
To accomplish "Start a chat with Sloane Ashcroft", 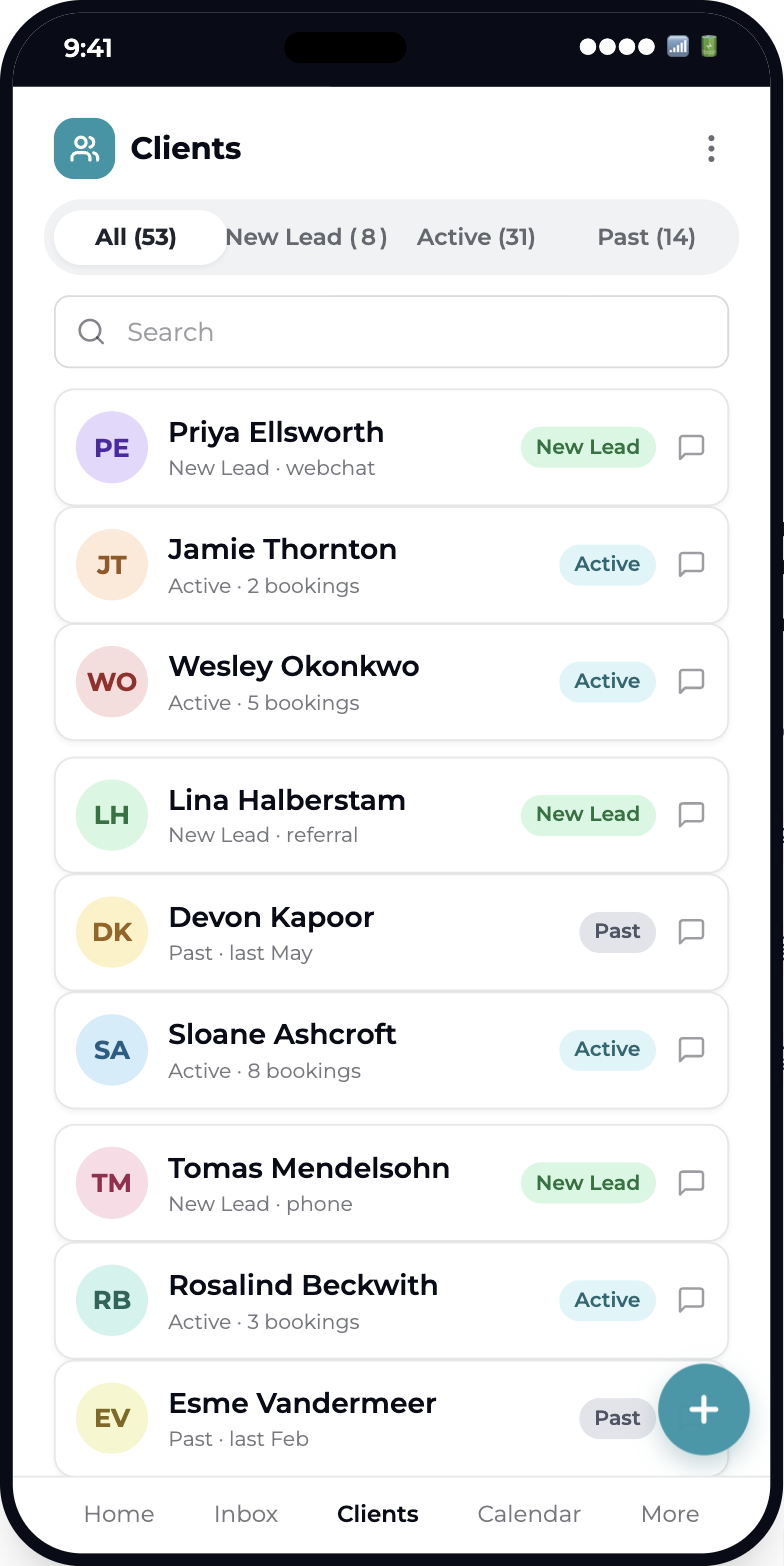I will [692, 1049].
